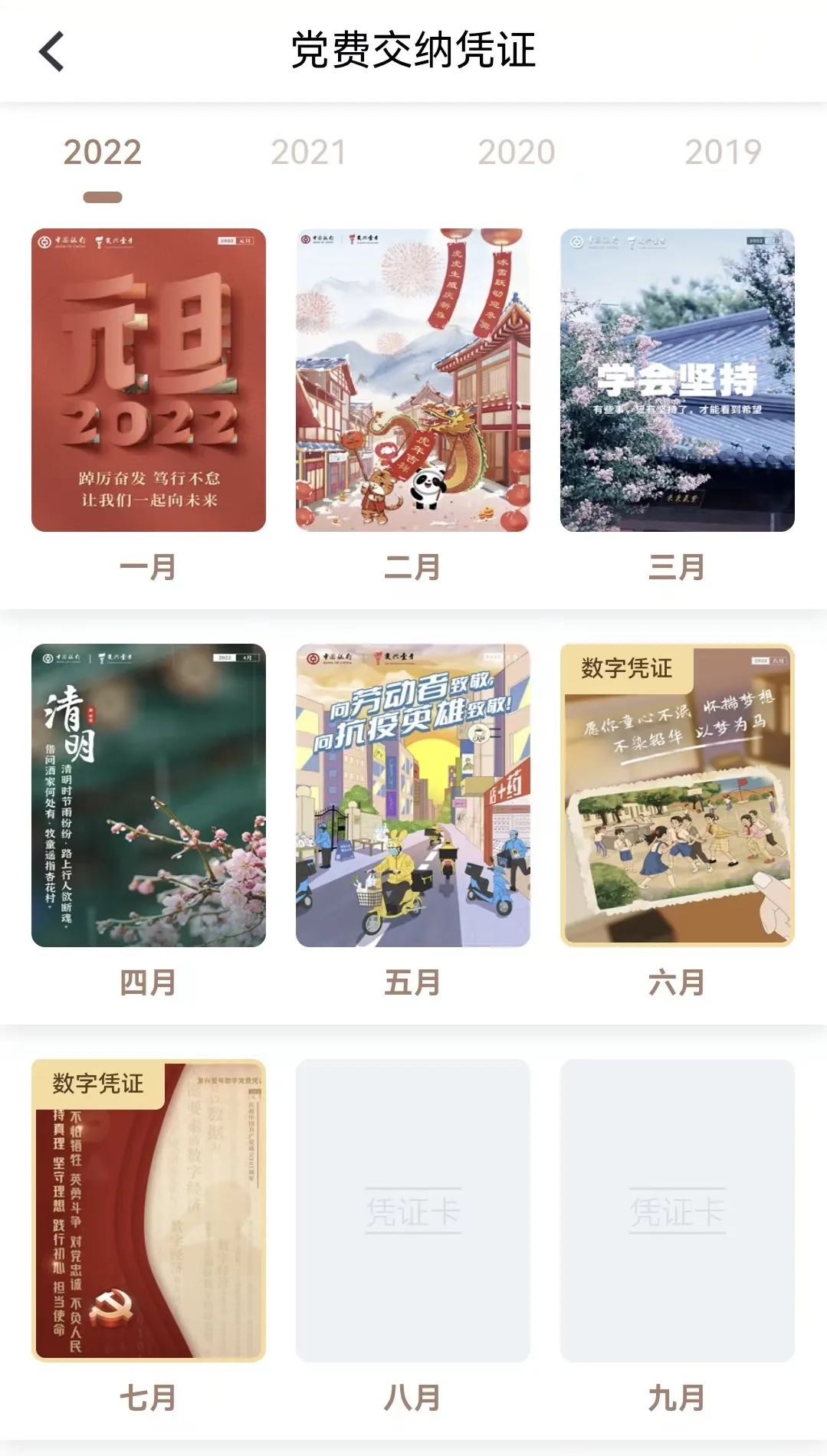Tap the empty 八月 certificate card

pyautogui.click(x=413, y=1211)
